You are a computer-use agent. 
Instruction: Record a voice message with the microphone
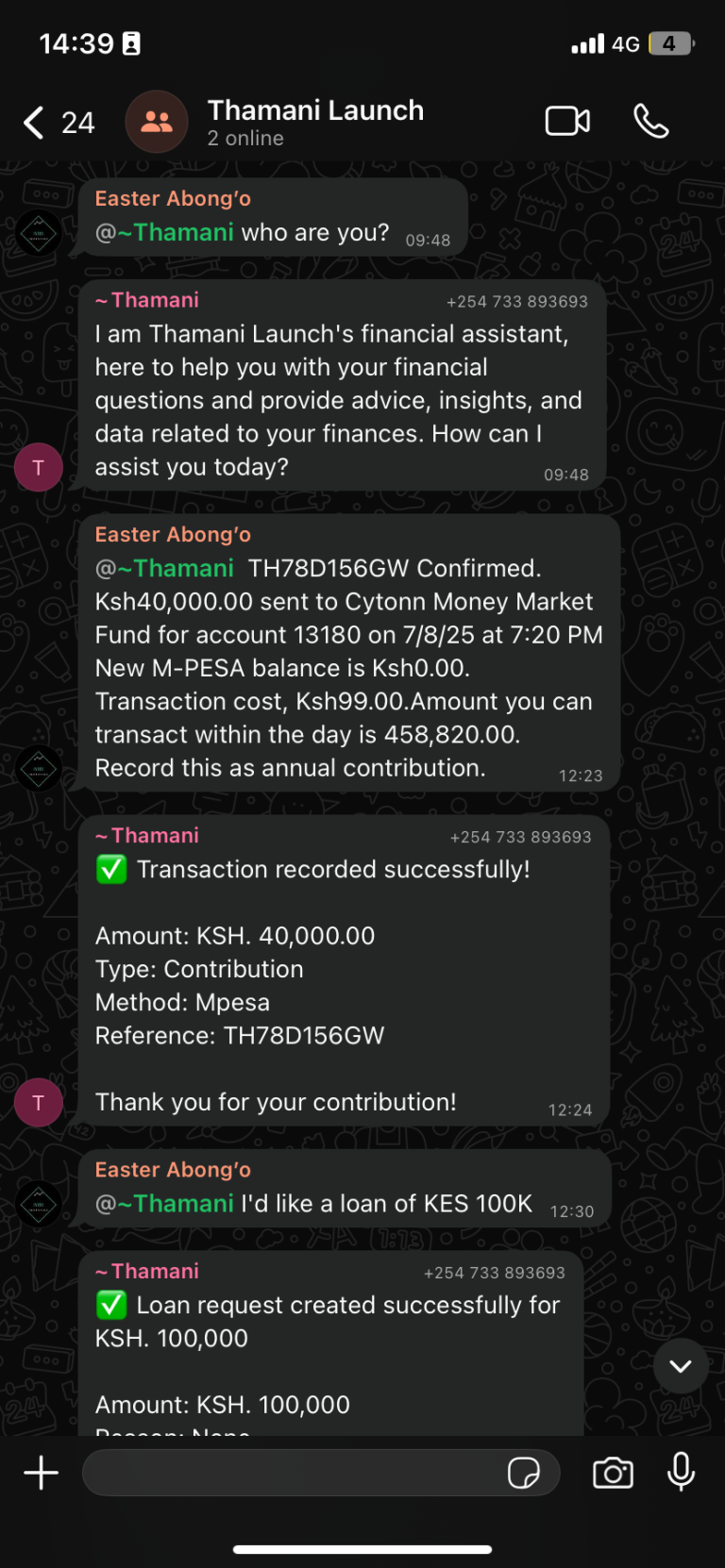(x=681, y=1473)
